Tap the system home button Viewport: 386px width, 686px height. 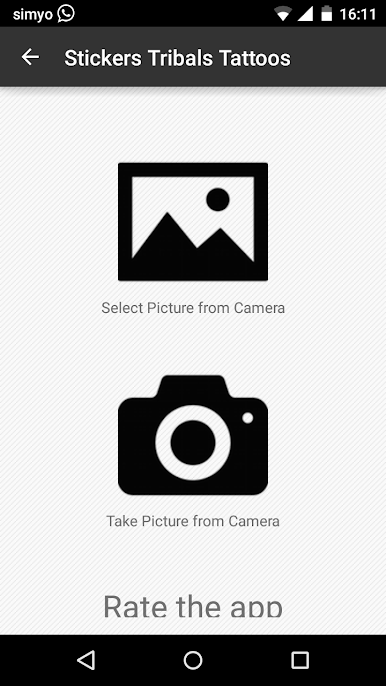193,660
